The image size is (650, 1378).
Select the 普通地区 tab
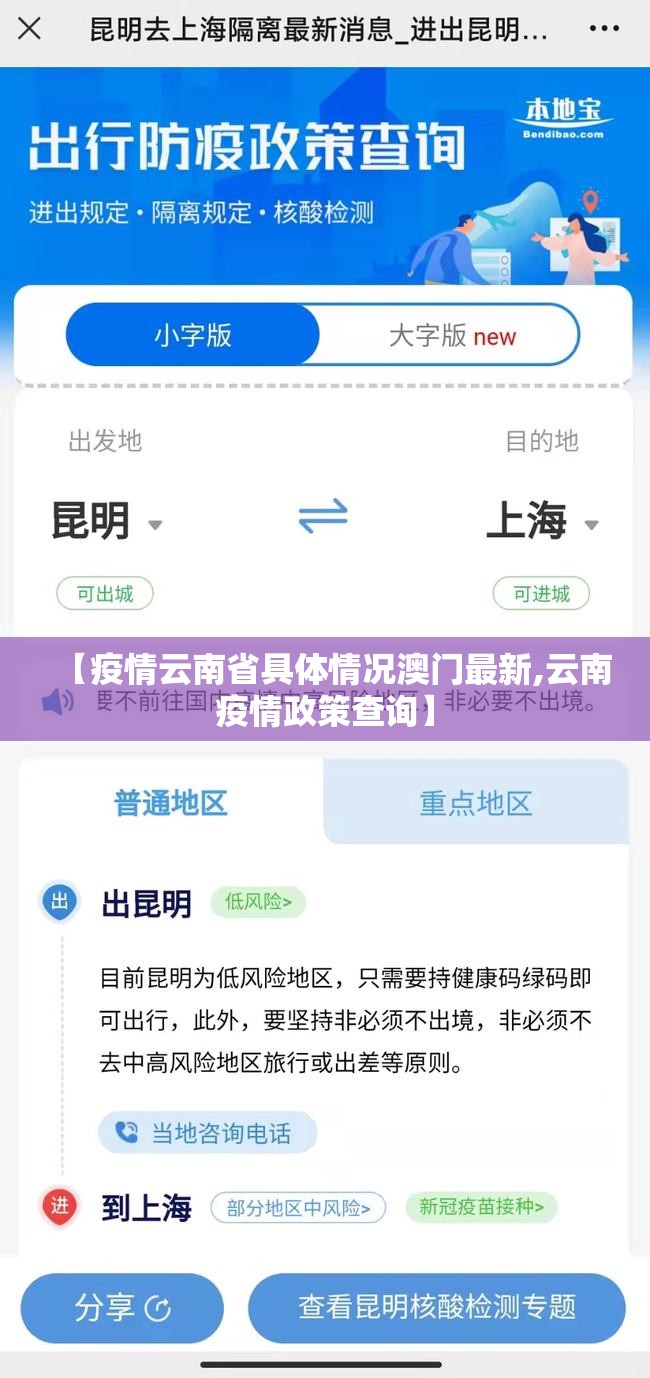171,802
